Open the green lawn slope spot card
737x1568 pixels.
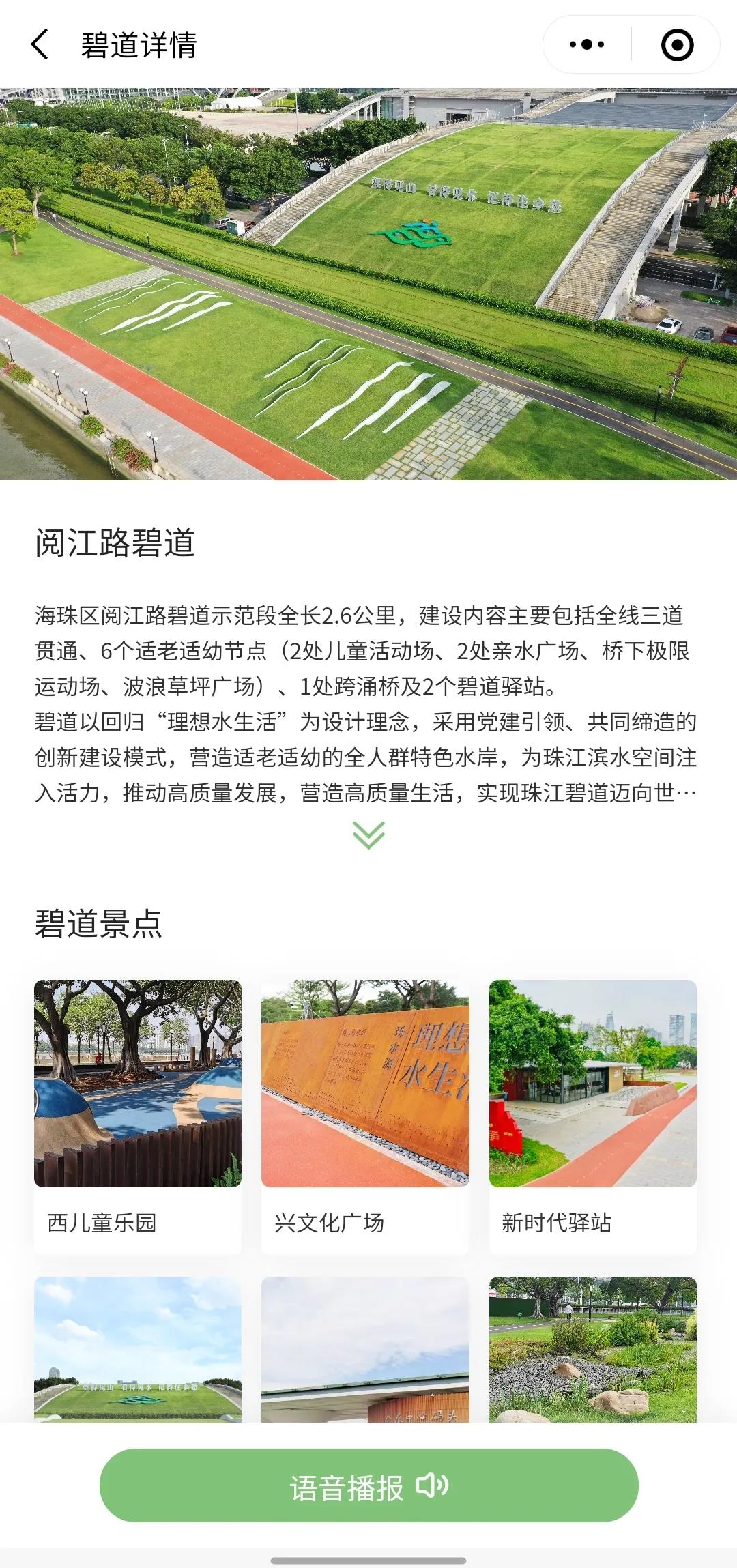click(x=138, y=1350)
